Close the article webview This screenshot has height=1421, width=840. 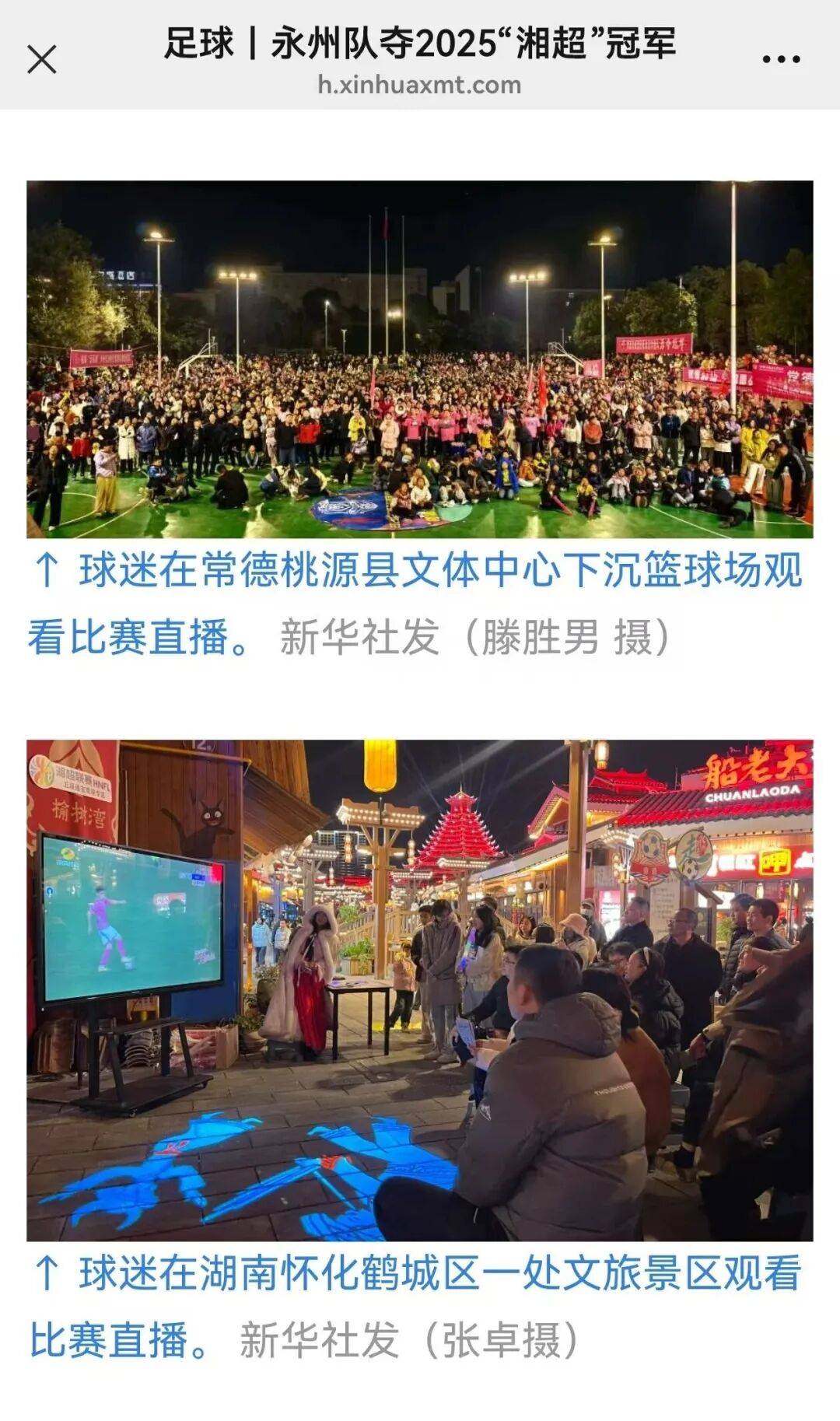coord(42,59)
